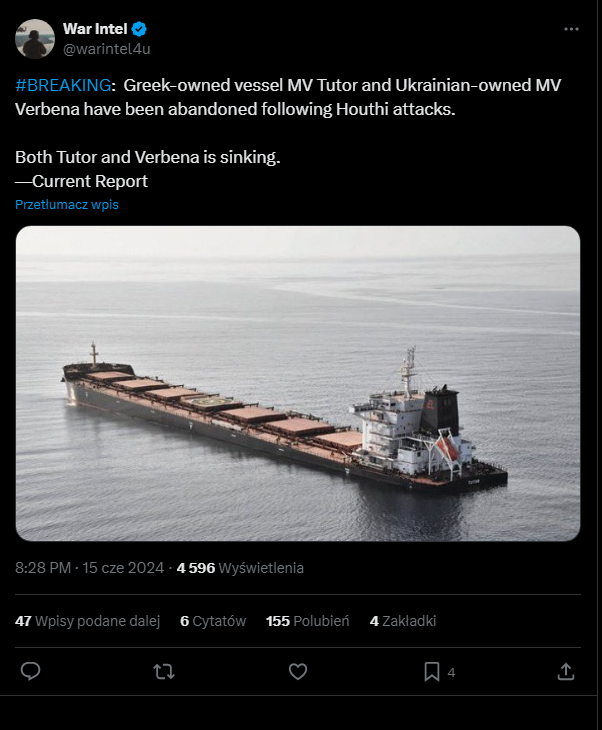View the 47 reposts list
Image resolution: width=602 pixels, height=730 pixels.
coord(88,621)
